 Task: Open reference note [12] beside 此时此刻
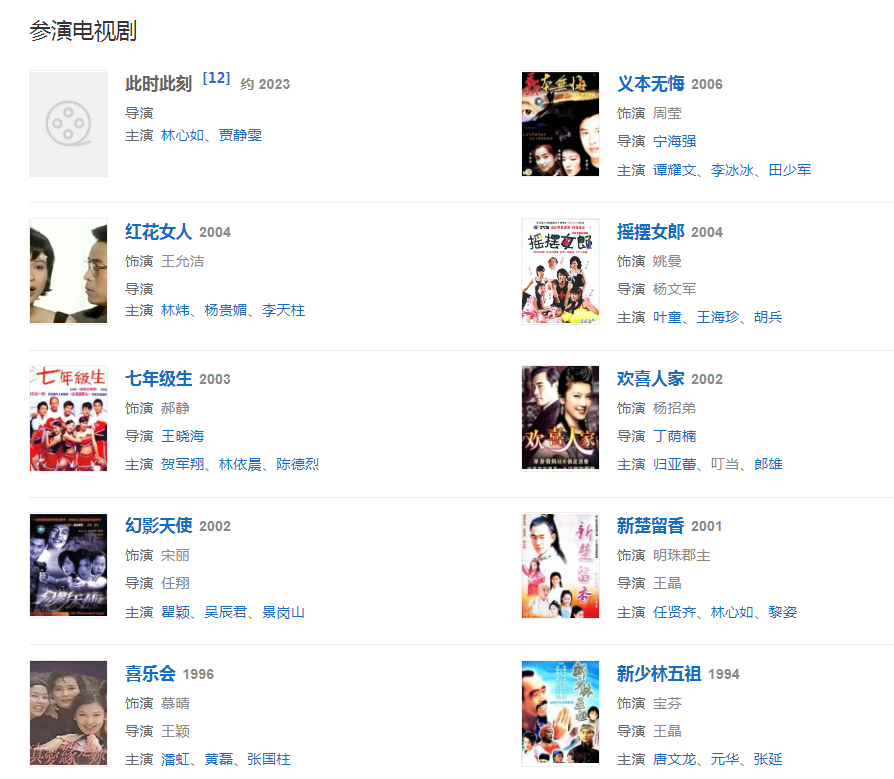216,78
